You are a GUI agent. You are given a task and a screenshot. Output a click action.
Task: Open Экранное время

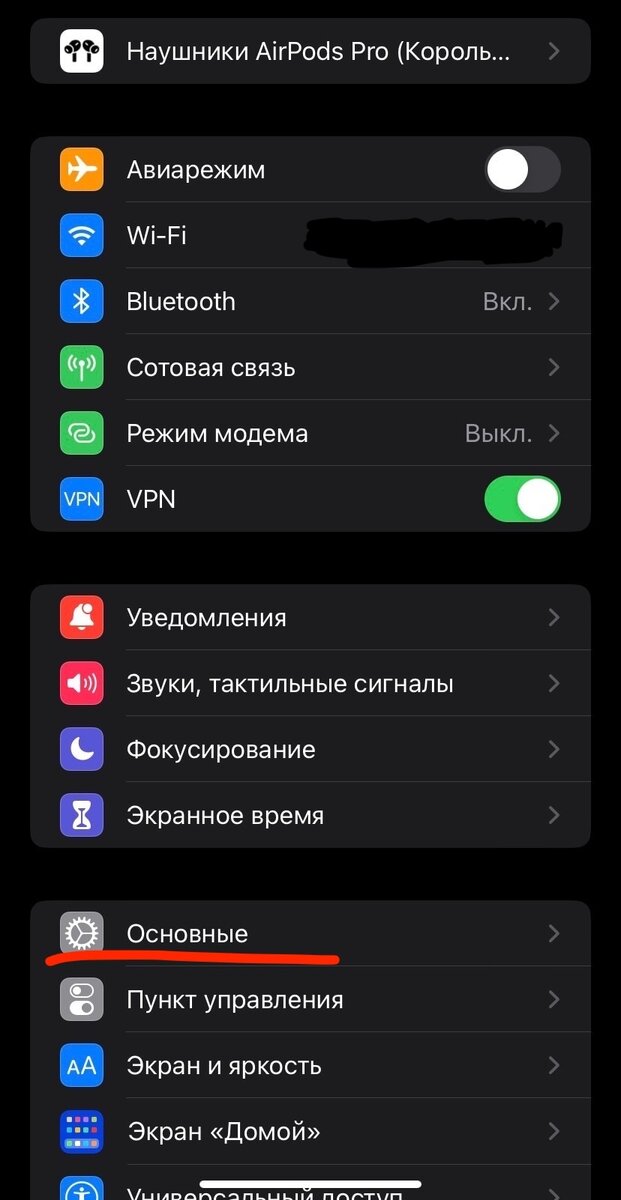(x=310, y=816)
